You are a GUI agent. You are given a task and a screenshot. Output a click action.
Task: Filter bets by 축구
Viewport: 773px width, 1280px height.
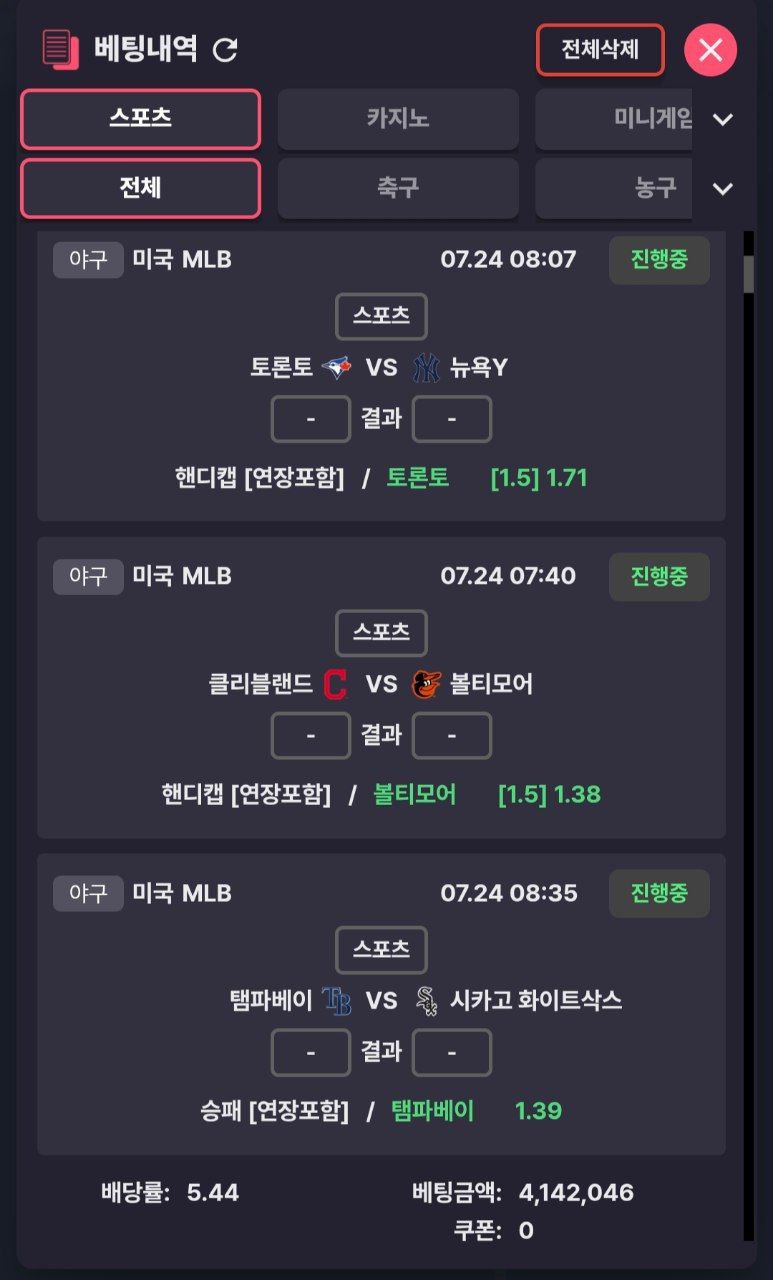click(x=398, y=188)
